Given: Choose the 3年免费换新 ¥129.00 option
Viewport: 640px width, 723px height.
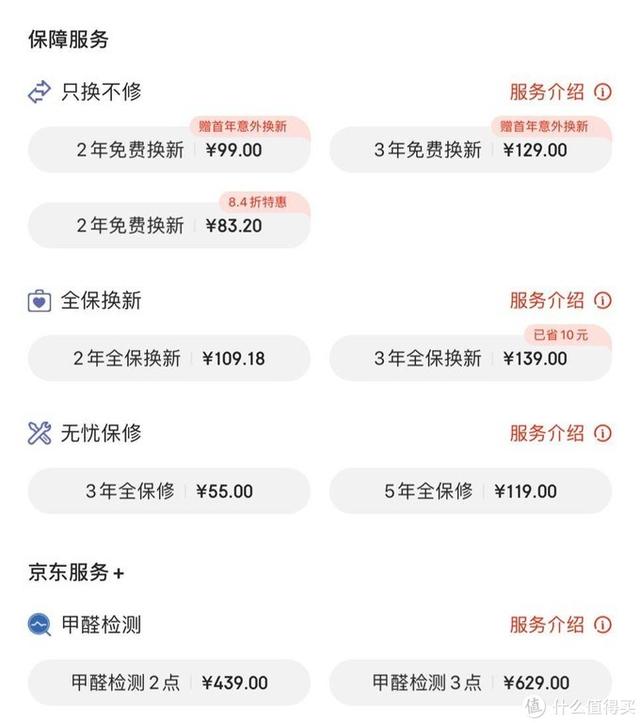Looking at the screenshot, I should [470, 150].
